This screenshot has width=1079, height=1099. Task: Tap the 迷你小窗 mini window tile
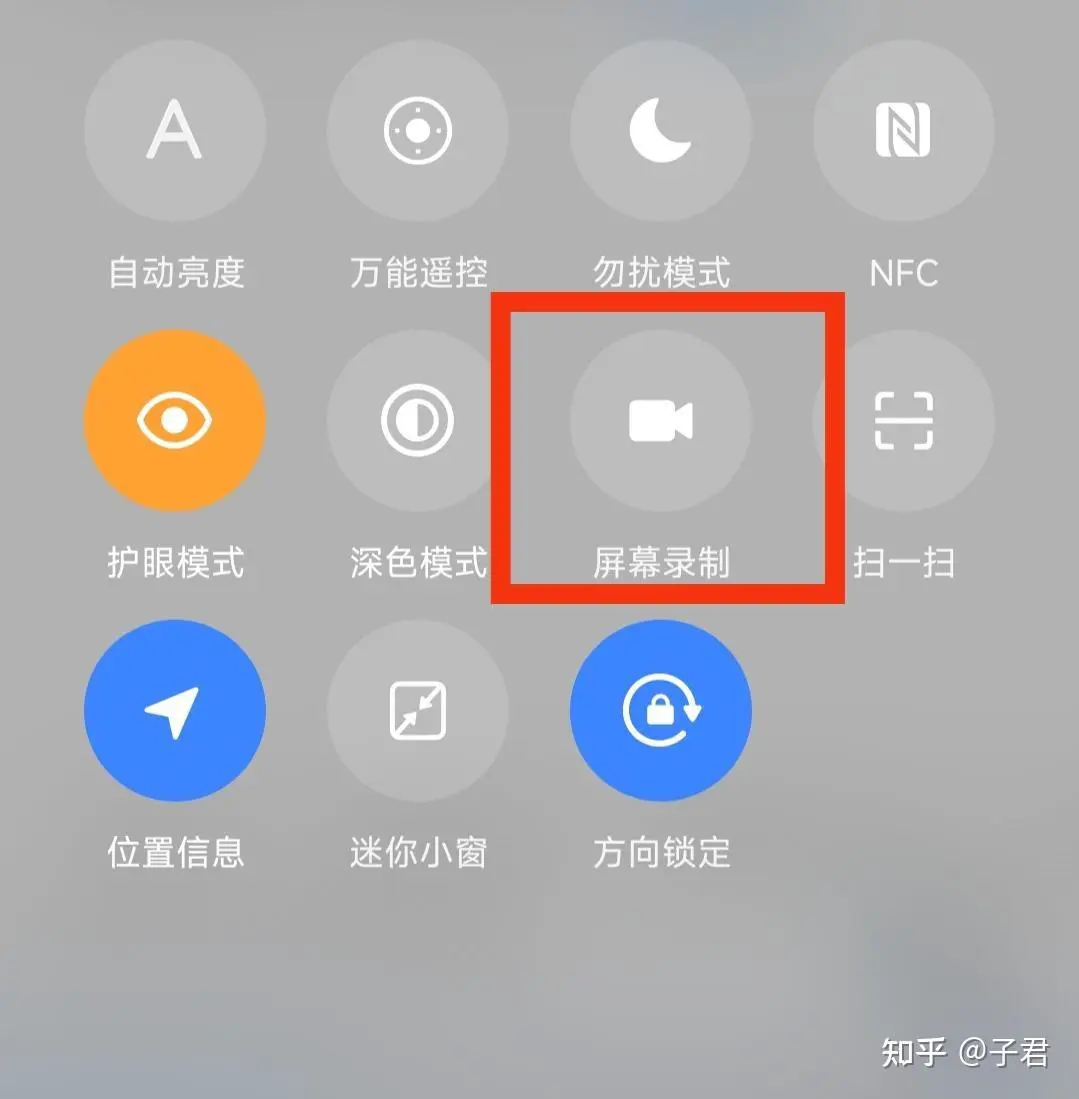[x=418, y=710]
